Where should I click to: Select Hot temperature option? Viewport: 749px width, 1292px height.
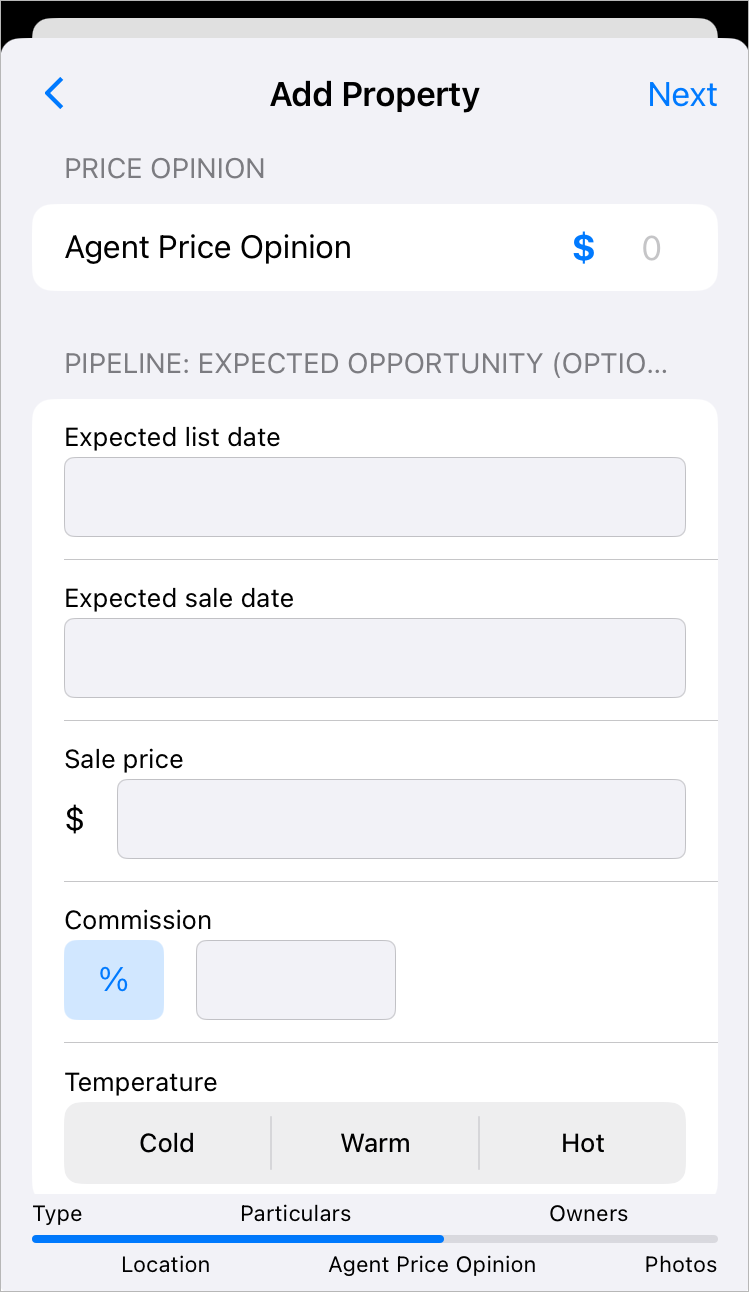pos(582,1142)
